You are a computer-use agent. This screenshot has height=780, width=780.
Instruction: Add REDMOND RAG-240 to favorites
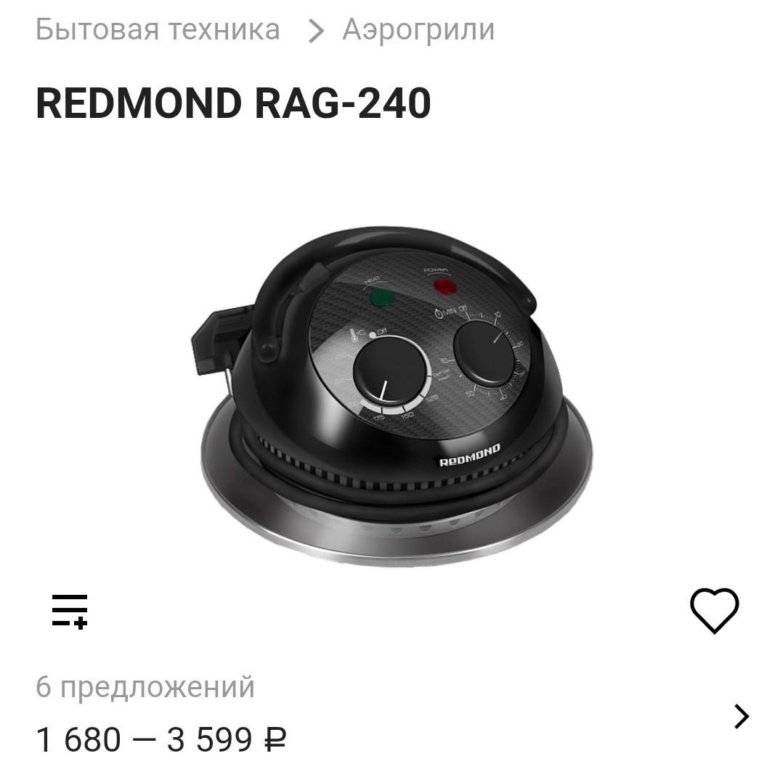(714, 610)
